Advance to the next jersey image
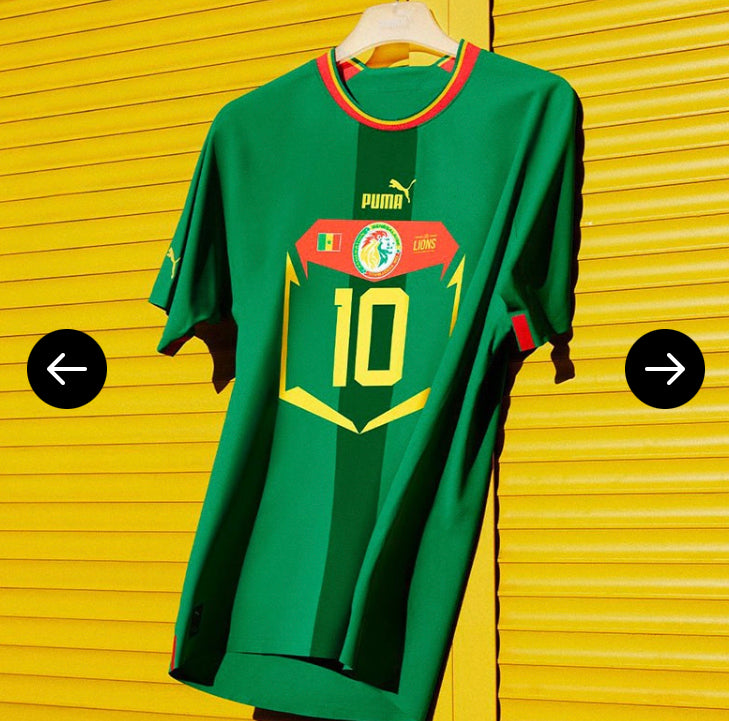 coord(665,369)
